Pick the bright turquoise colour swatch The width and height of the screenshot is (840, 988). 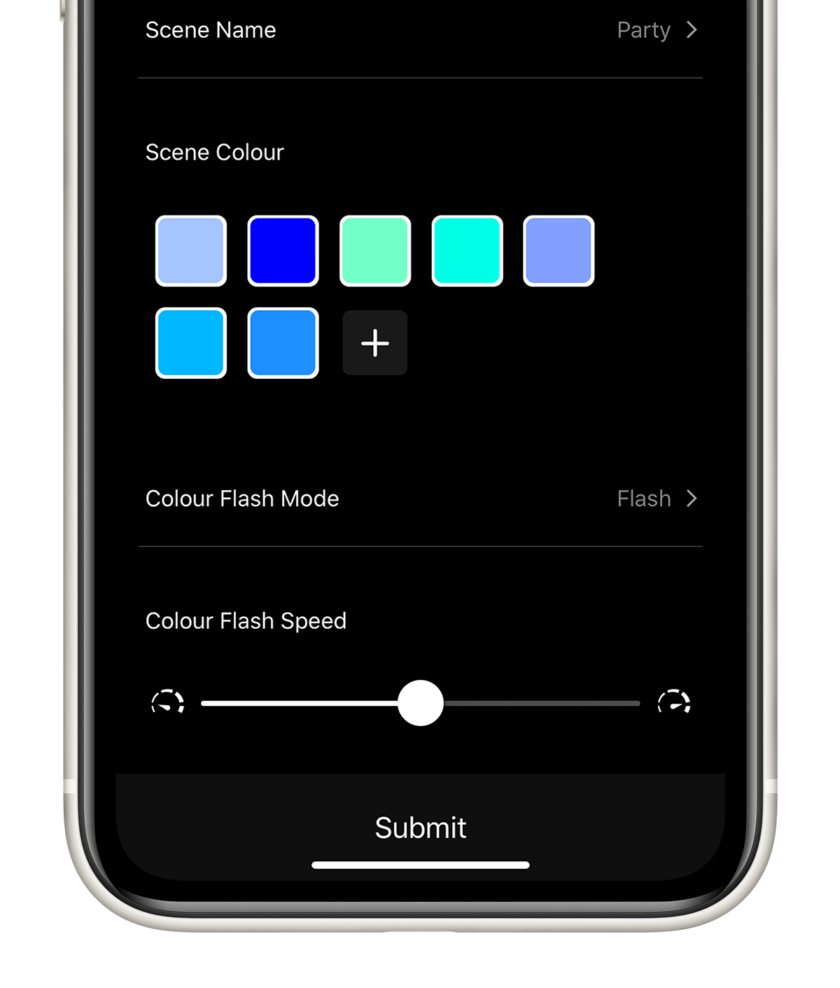coord(467,251)
